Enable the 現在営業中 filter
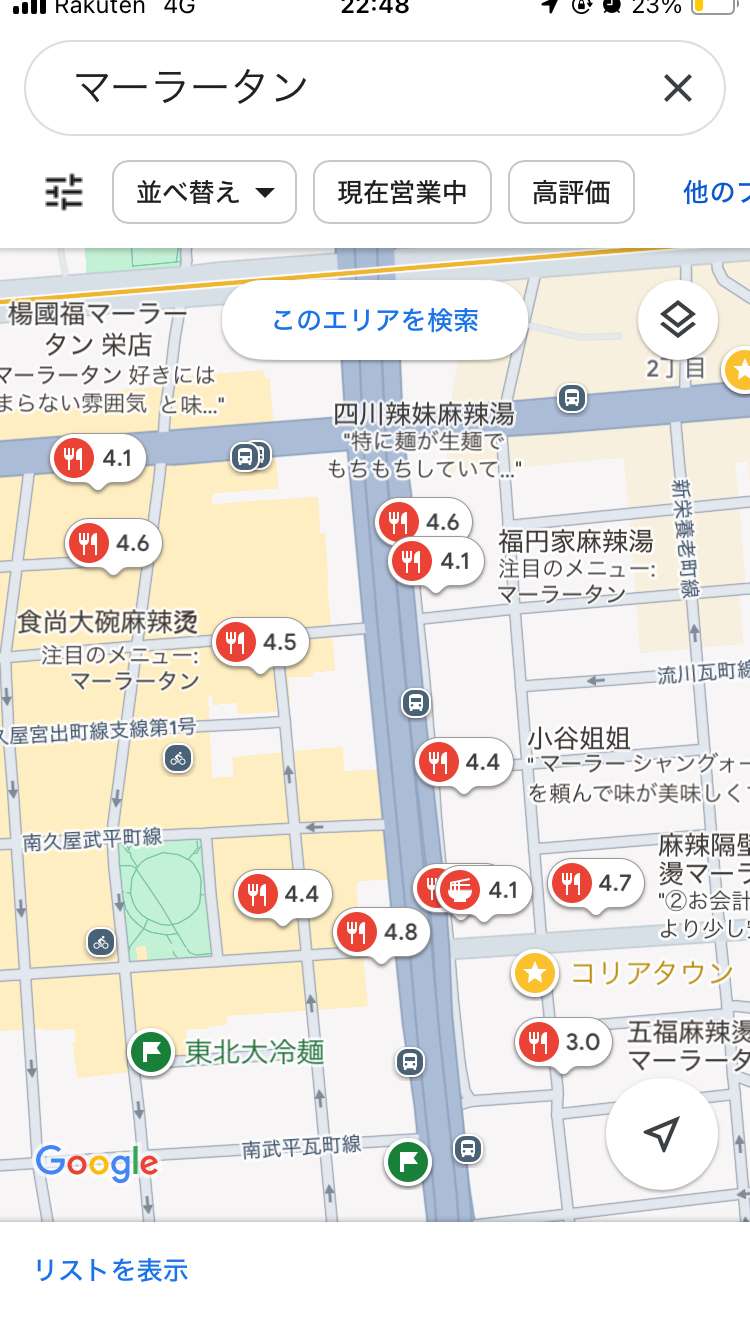The width and height of the screenshot is (750, 1318). (402, 192)
